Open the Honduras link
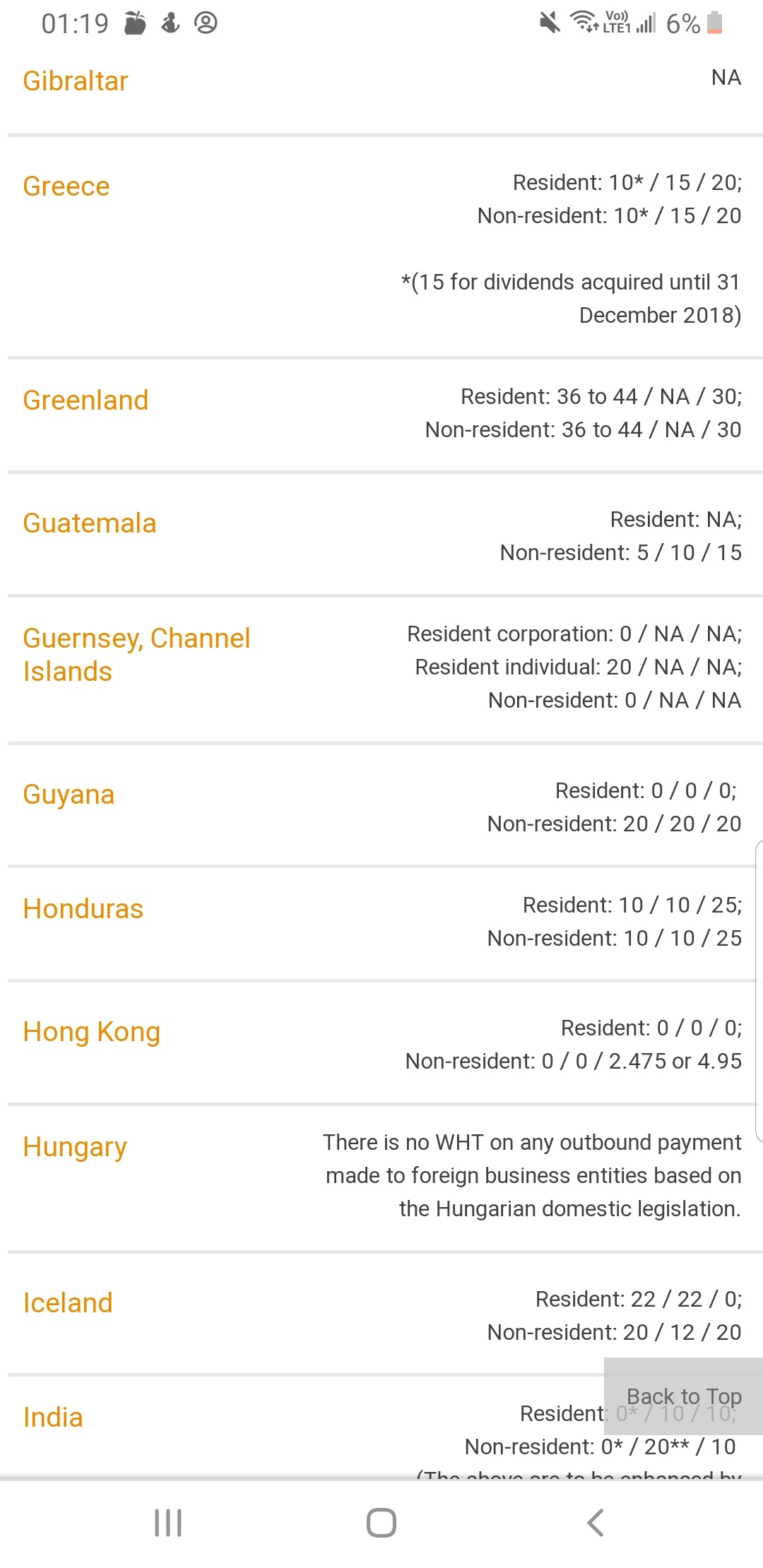The image size is (763, 1568). click(83, 909)
